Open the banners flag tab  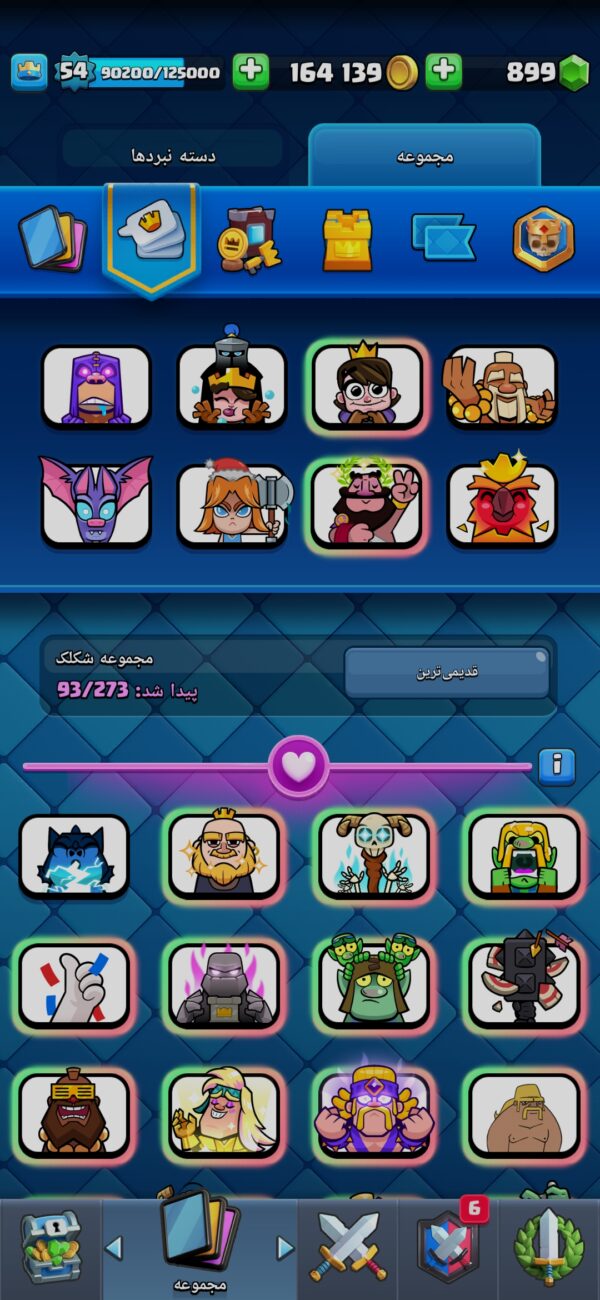(x=443, y=237)
